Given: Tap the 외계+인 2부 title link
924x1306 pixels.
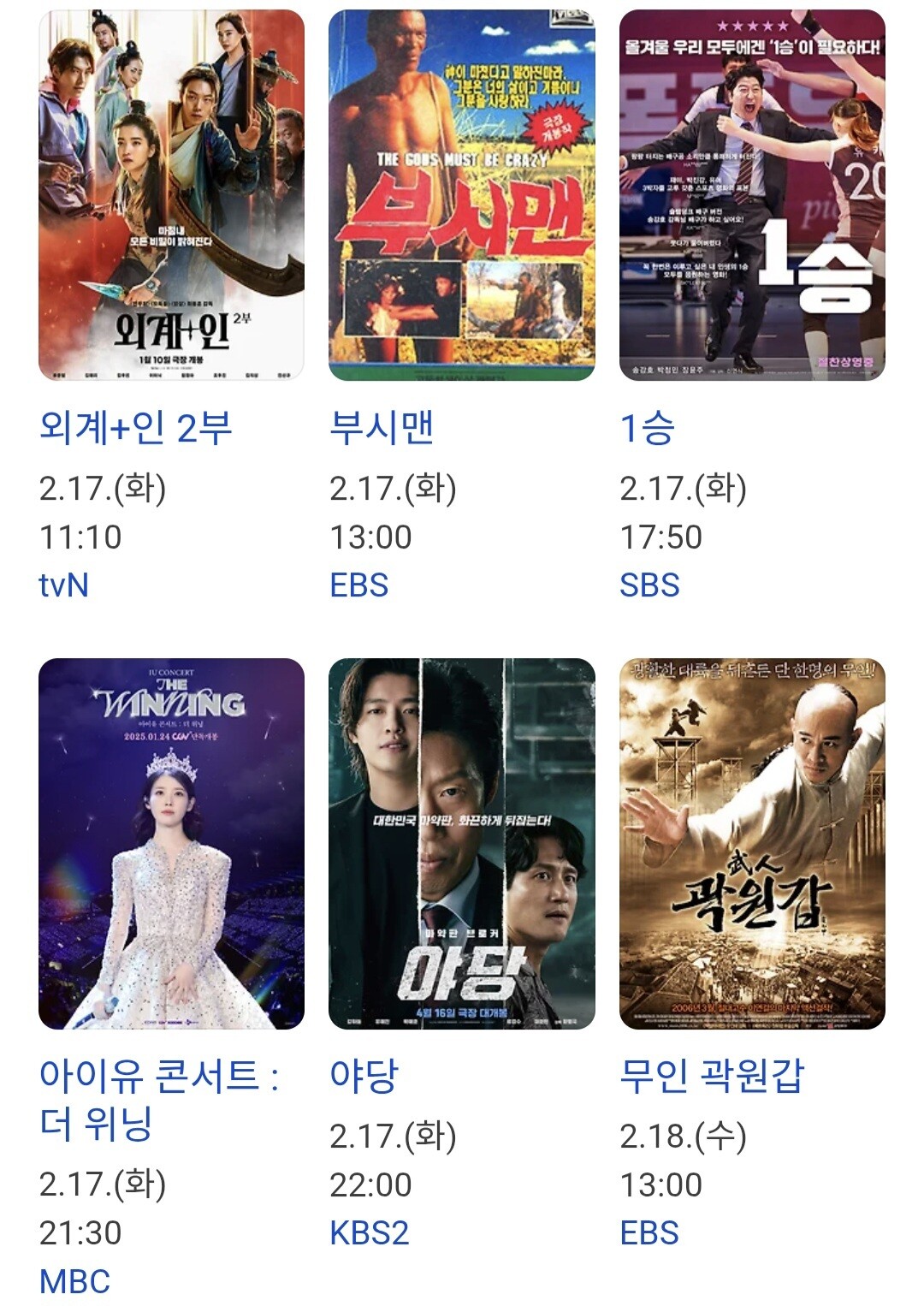Looking at the screenshot, I should pos(135,428).
